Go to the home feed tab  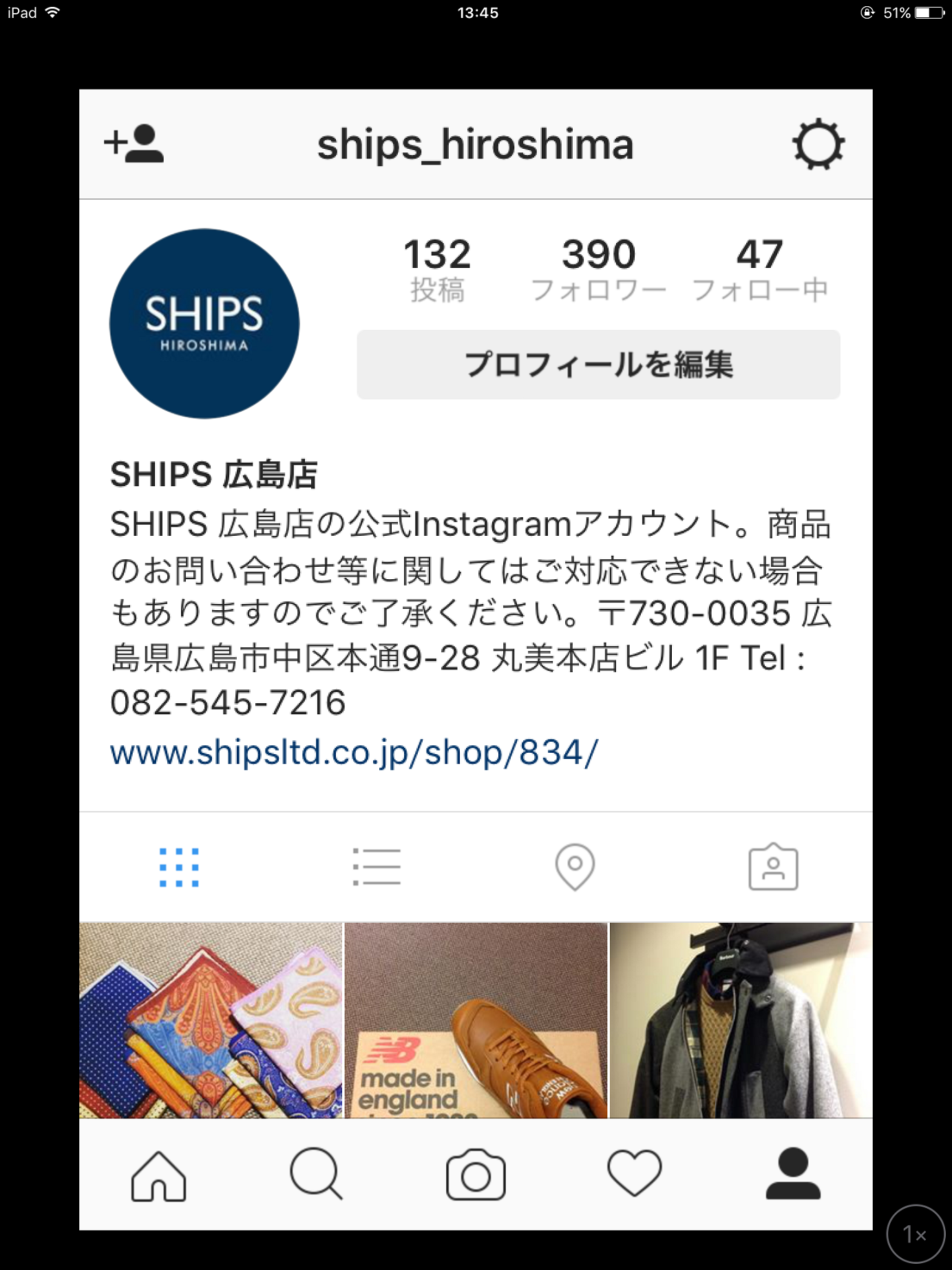pyautogui.click(x=158, y=1175)
